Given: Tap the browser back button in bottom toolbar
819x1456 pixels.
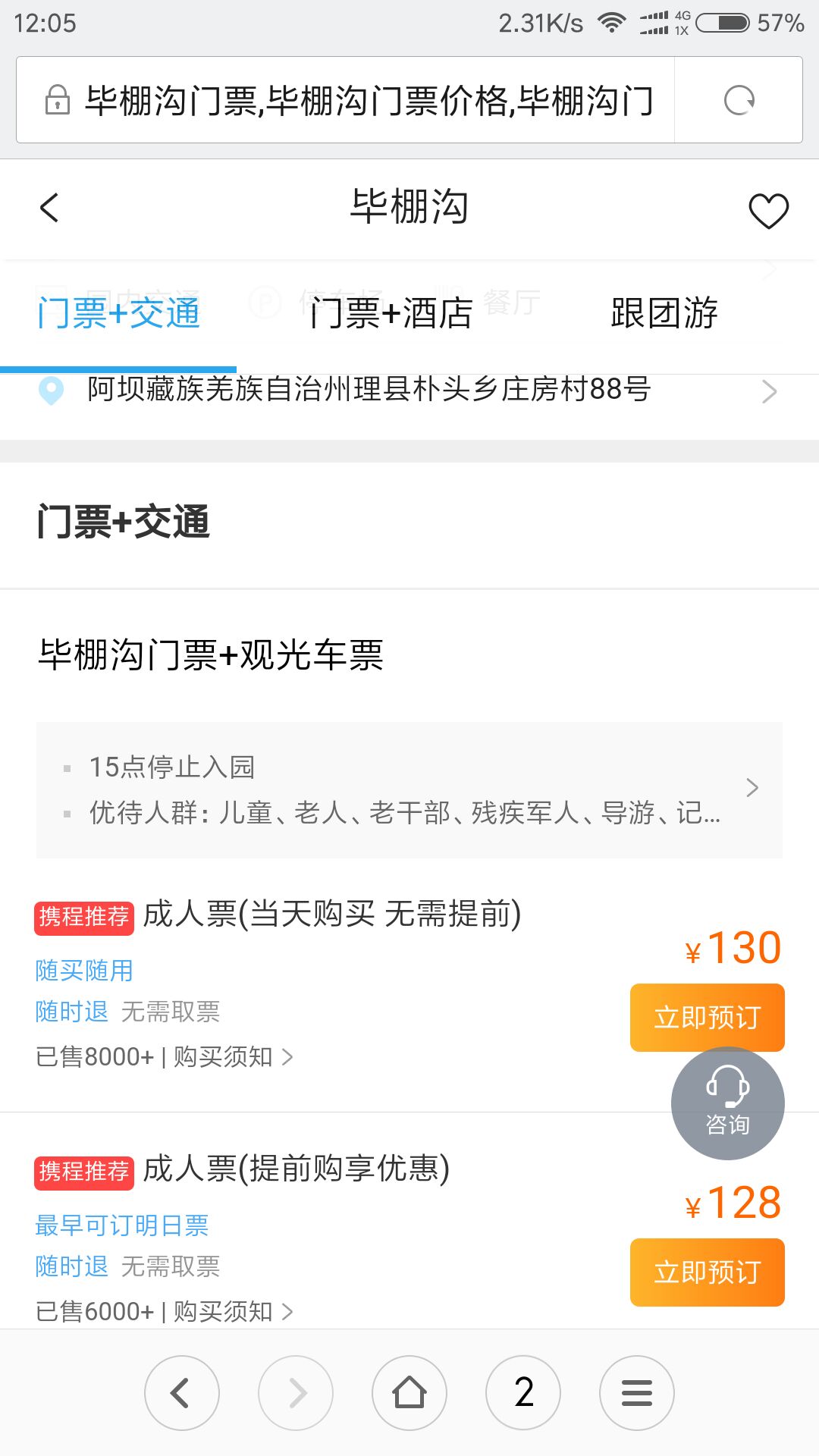Looking at the screenshot, I should (x=182, y=1393).
